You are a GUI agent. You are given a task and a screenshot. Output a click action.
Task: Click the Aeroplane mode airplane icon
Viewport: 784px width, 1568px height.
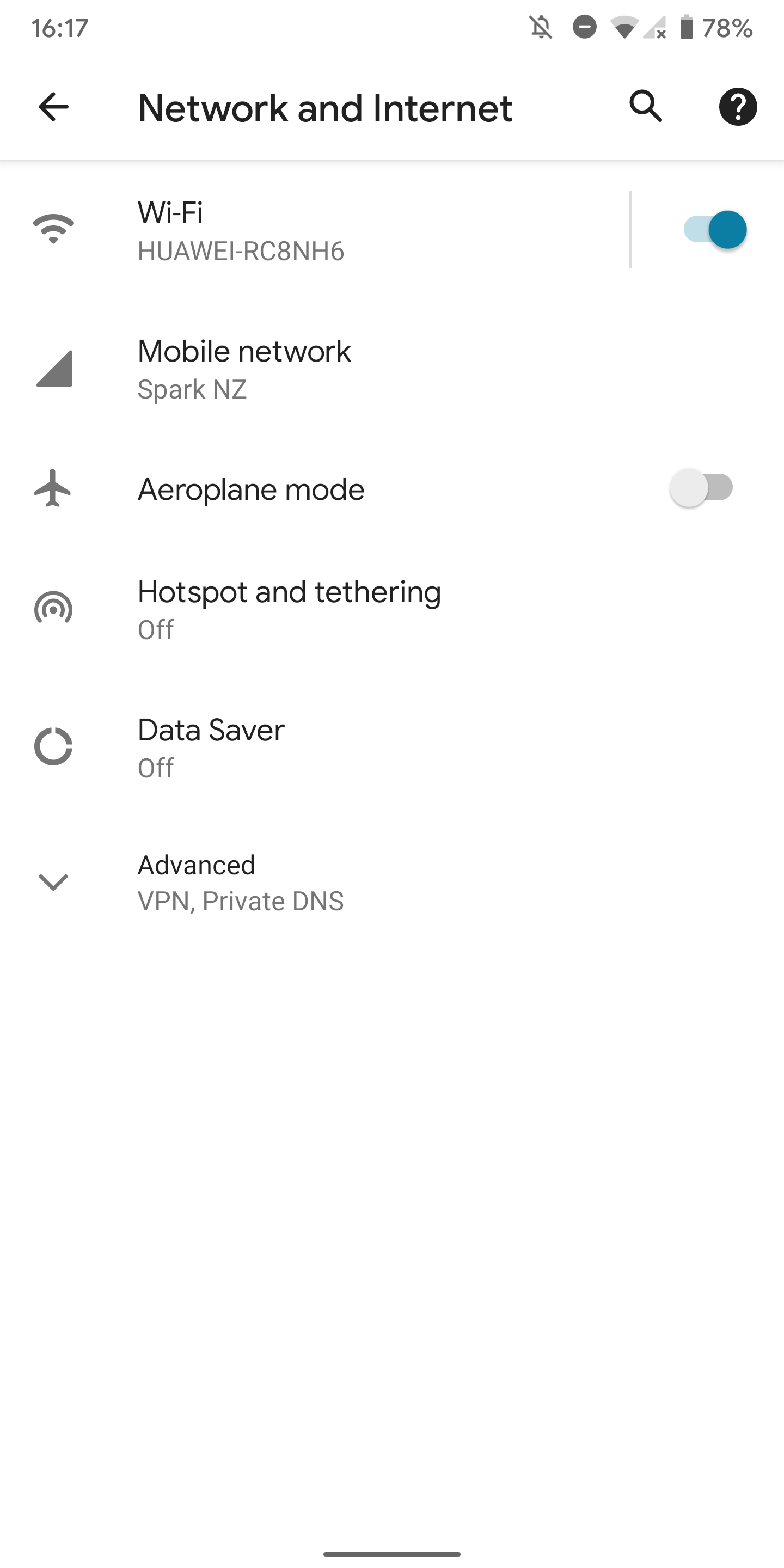pos(53,487)
